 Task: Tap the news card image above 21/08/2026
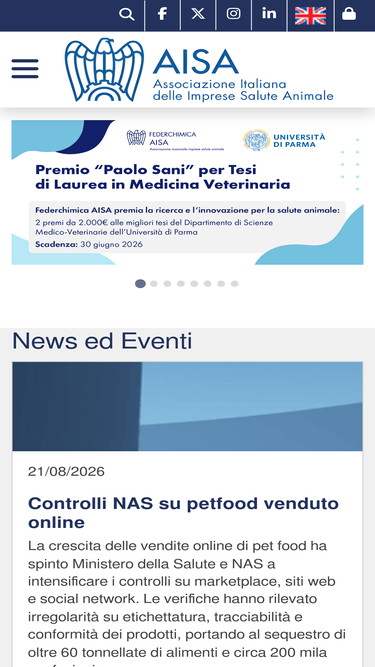(x=188, y=406)
